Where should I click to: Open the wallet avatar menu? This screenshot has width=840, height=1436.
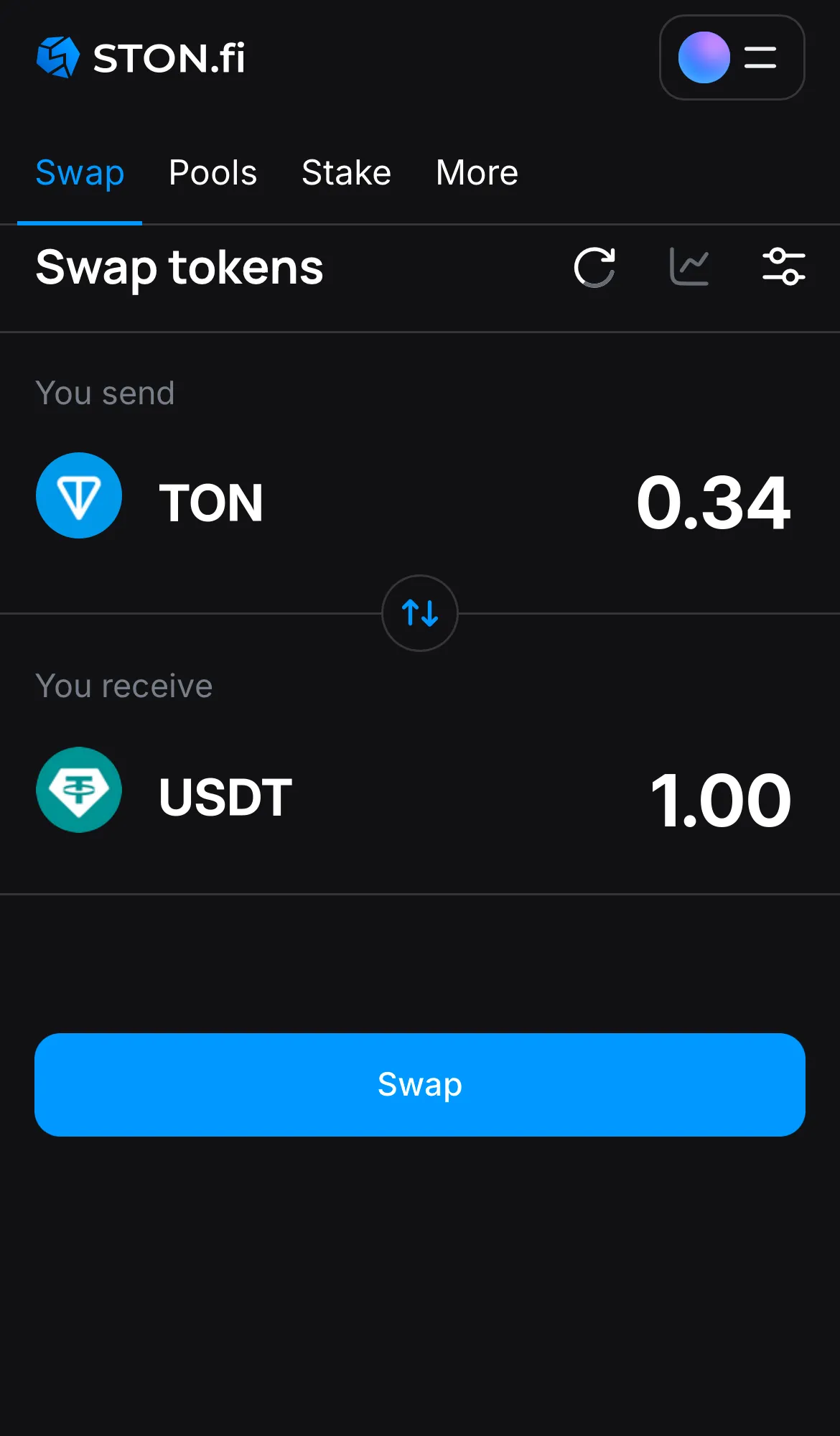coord(703,57)
